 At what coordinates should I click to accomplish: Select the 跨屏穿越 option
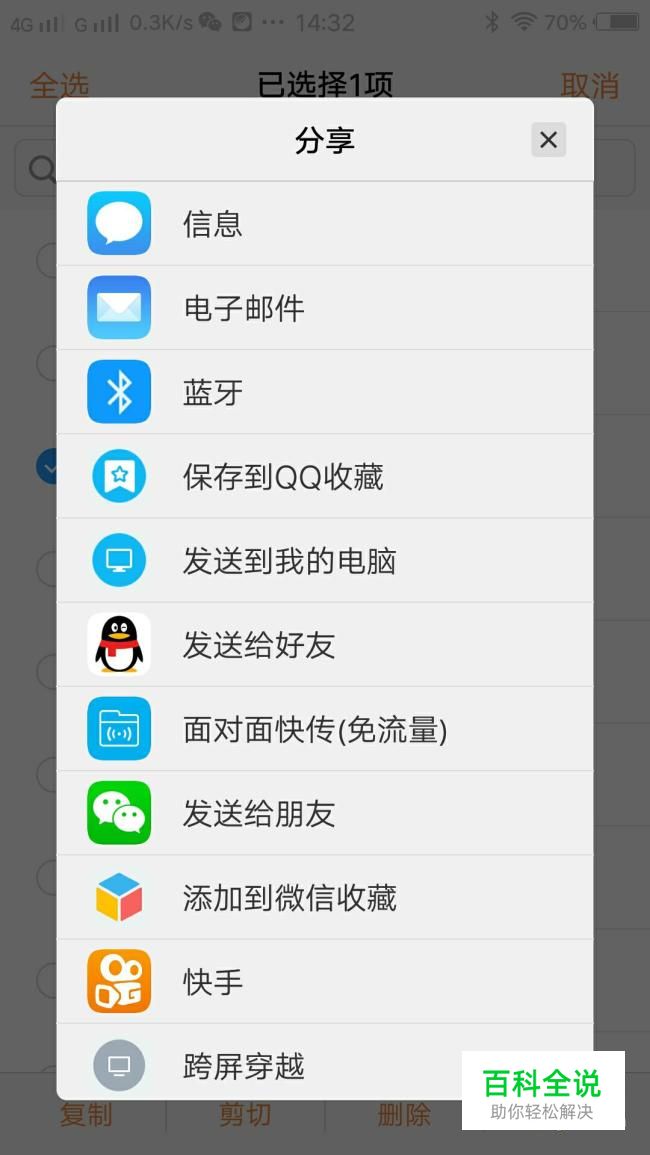325,1061
